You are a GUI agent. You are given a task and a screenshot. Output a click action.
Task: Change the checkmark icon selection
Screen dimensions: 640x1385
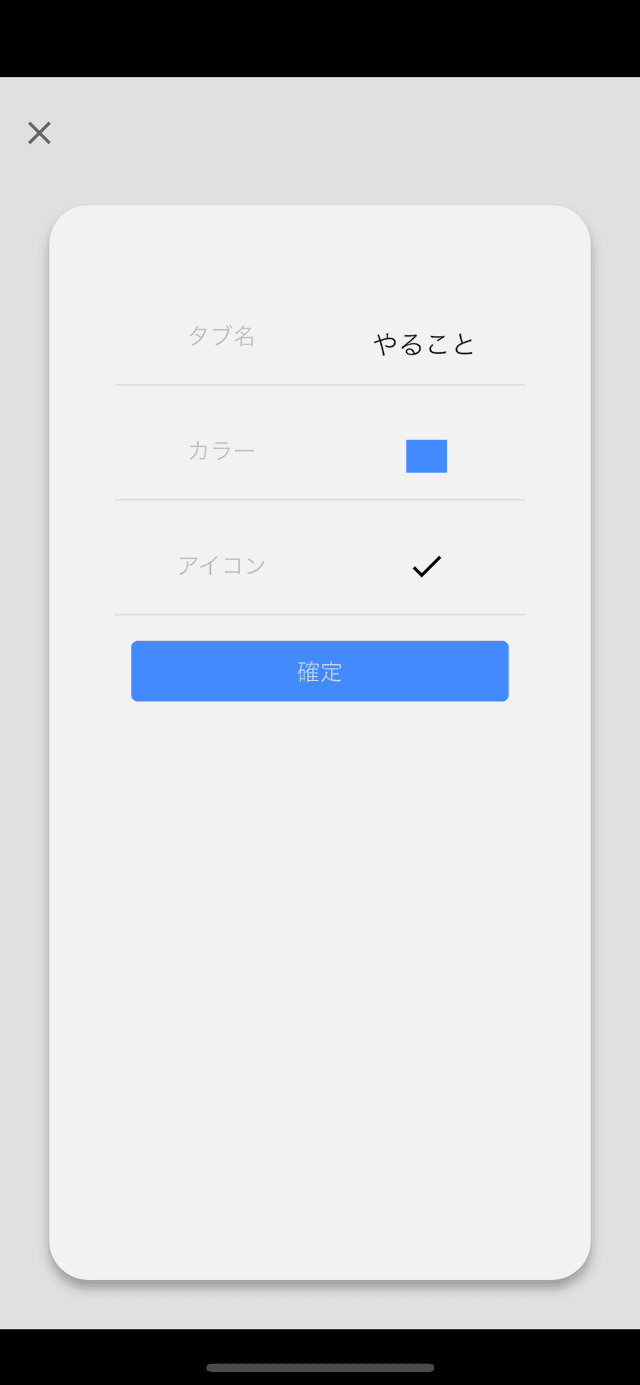(426, 567)
